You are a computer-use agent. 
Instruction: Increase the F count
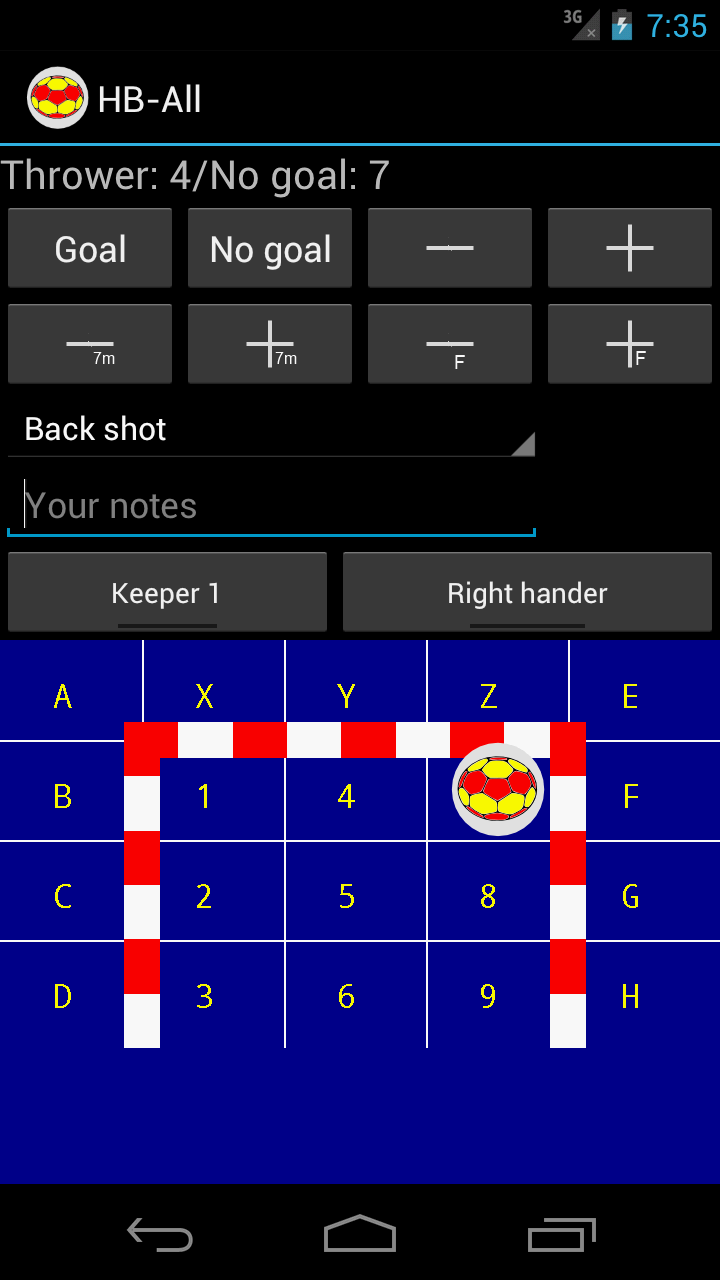click(x=630, y=345)
